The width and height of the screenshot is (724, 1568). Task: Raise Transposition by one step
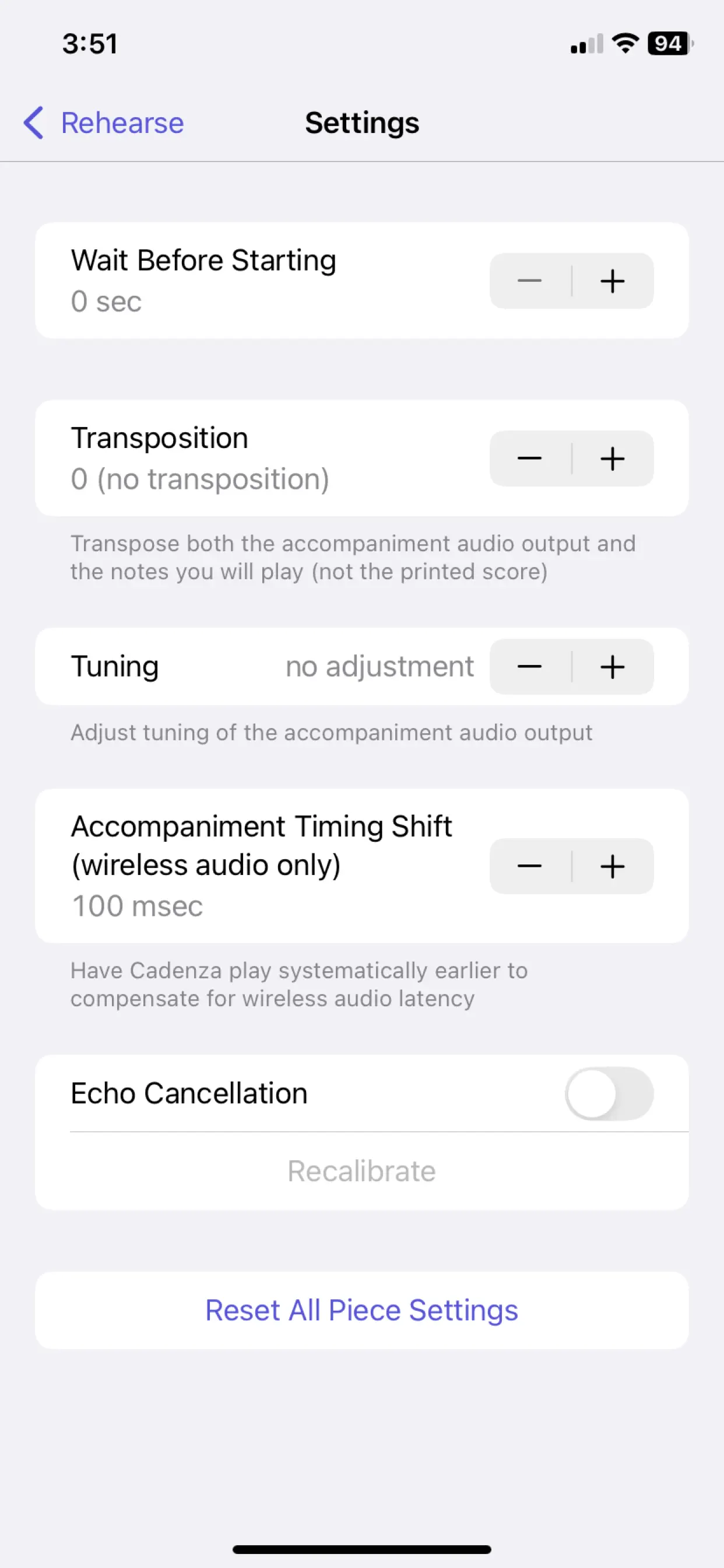click(613, 459)
